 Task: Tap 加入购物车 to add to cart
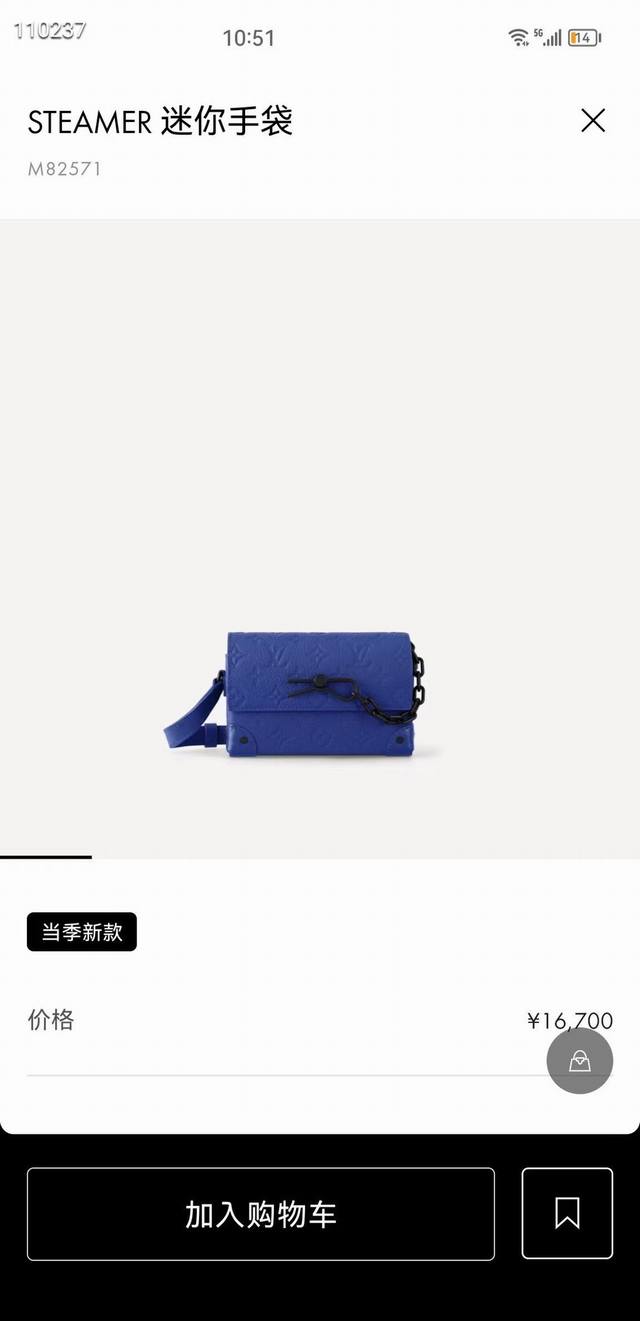pyautogui.click(x=261, y=1213)
